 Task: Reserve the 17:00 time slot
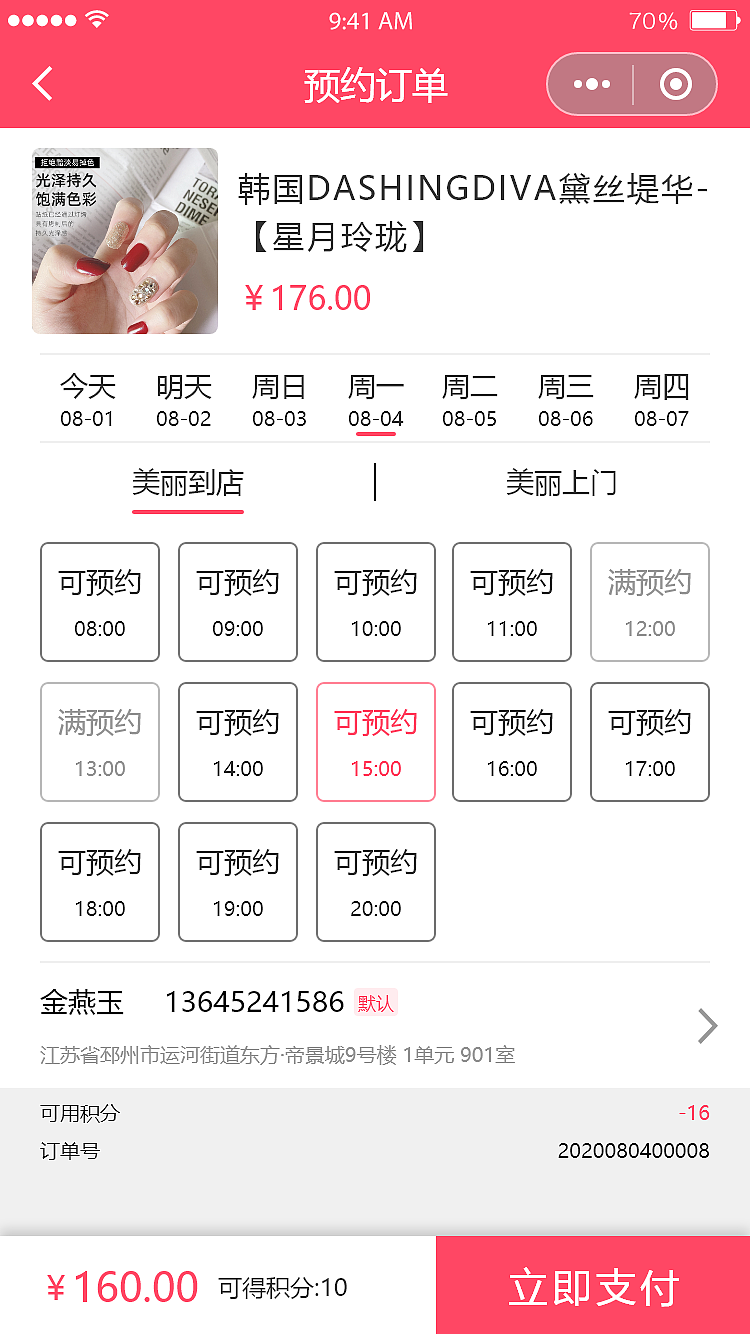[x=650, y=742]
